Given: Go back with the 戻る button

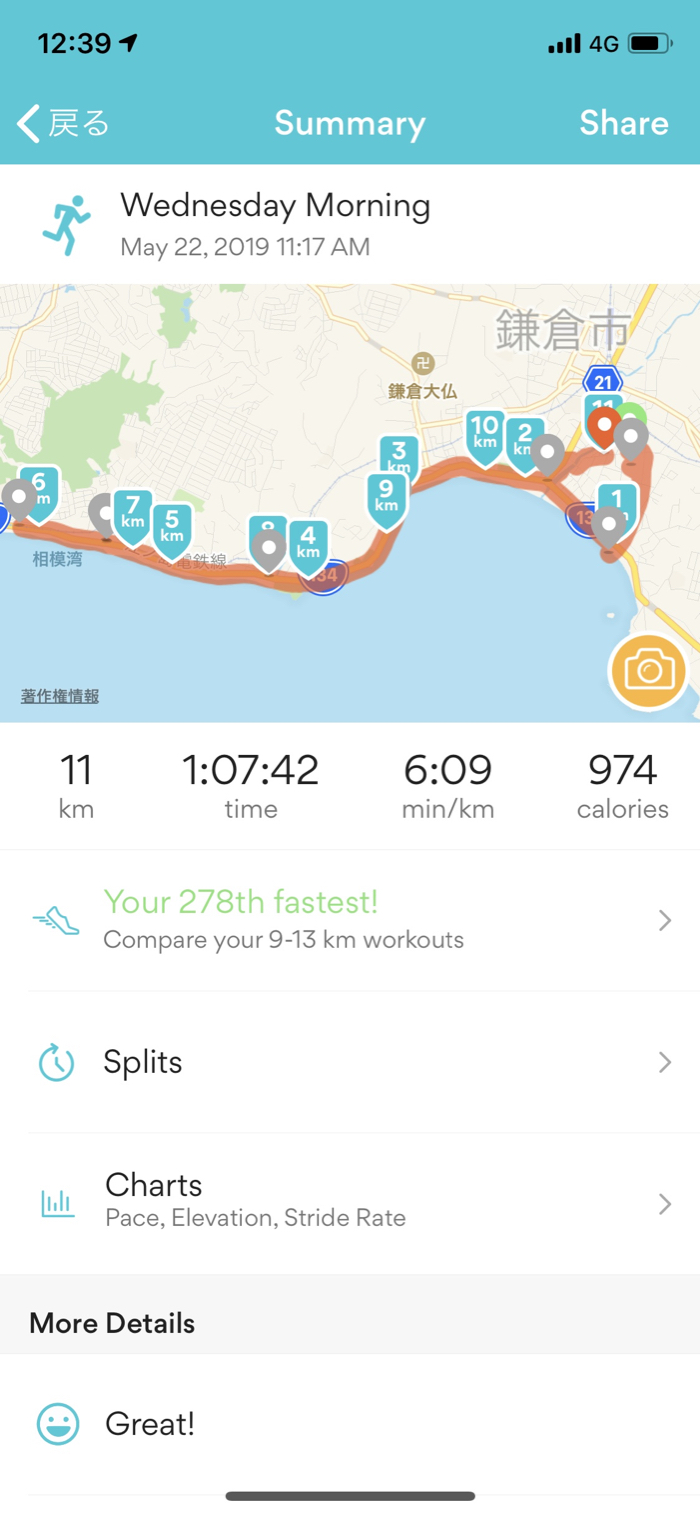Looking at the screenshot, I should (x=63, y=124).
